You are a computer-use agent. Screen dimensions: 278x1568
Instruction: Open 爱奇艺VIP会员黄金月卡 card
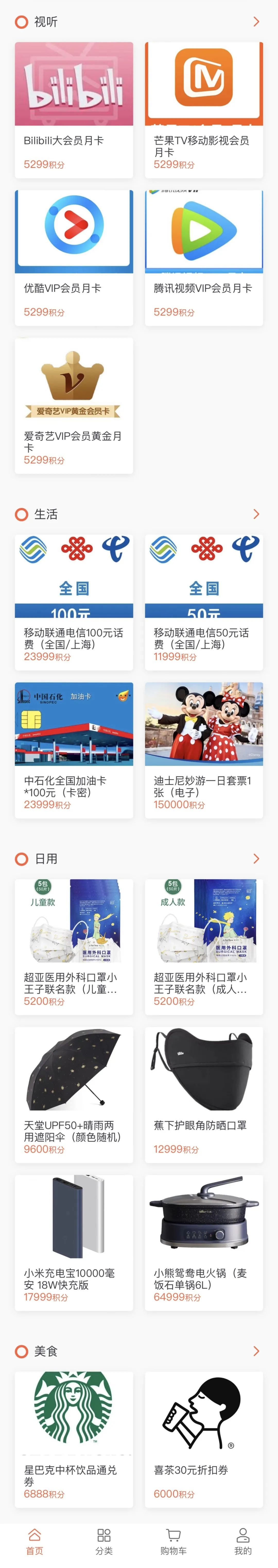74,406
